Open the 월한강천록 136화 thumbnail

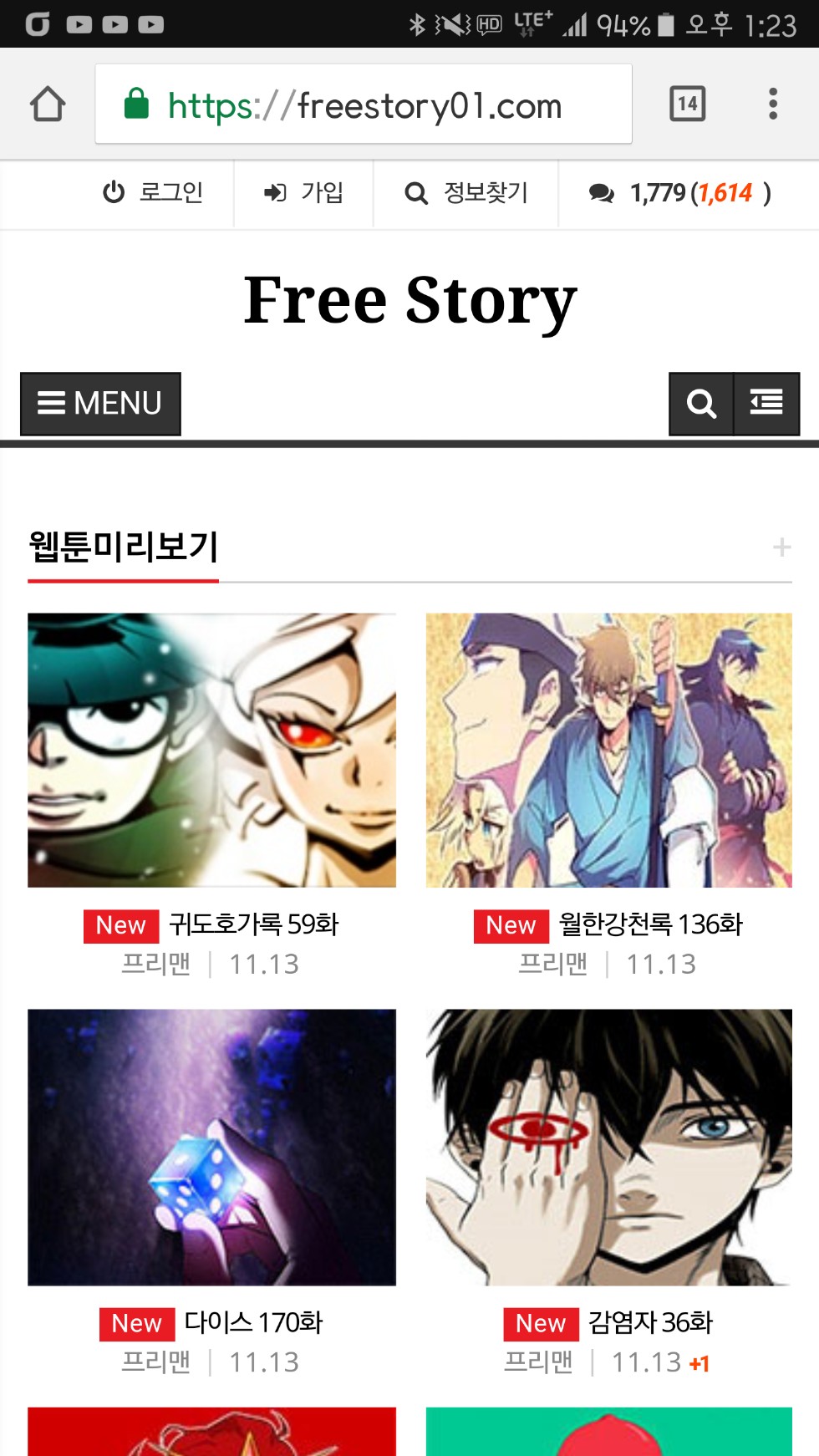tap(609, 751)
